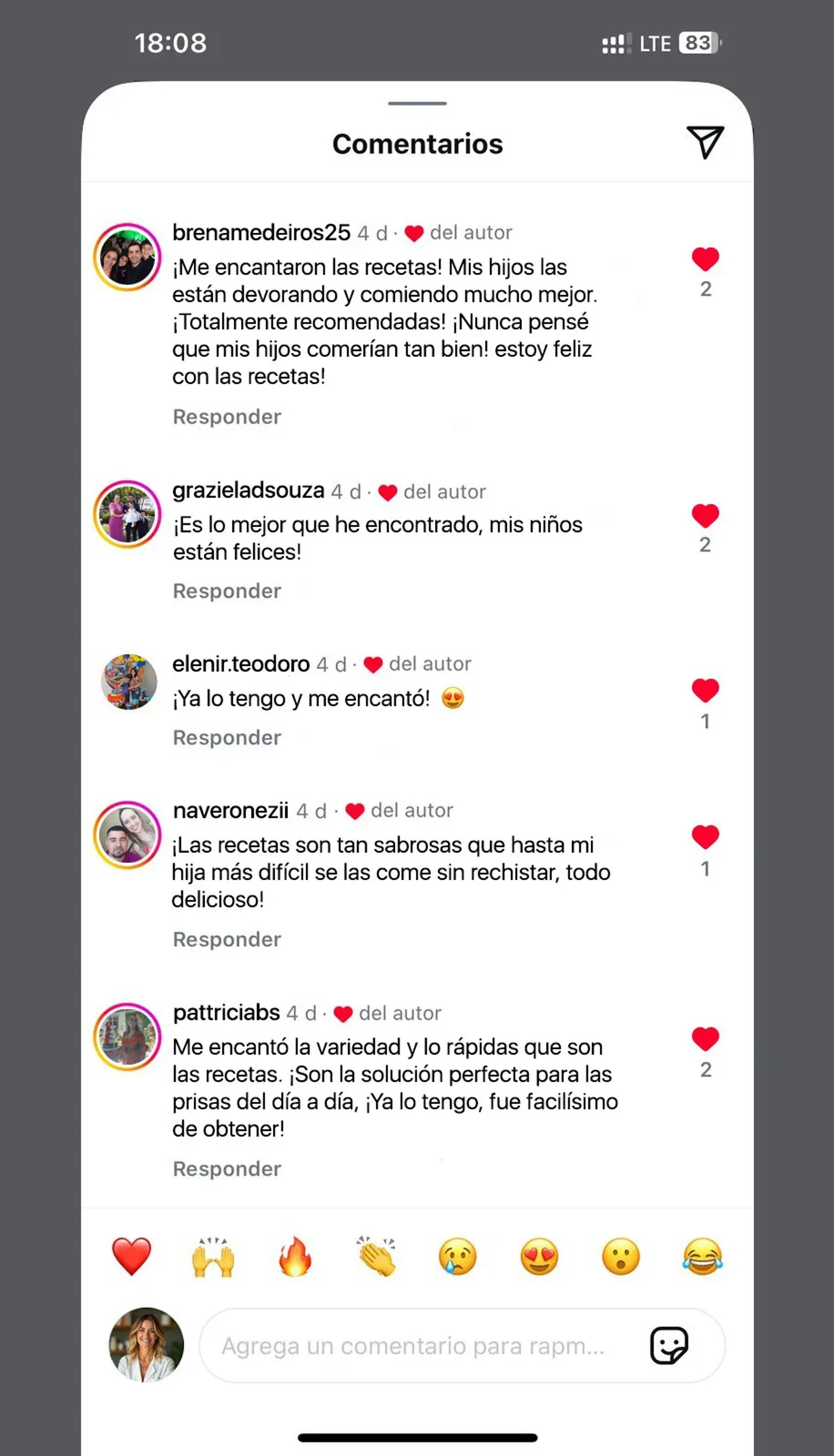Screen dimensions: 834x1456
Task: Like pattriciabs's comment
Action: (705, 1039)
